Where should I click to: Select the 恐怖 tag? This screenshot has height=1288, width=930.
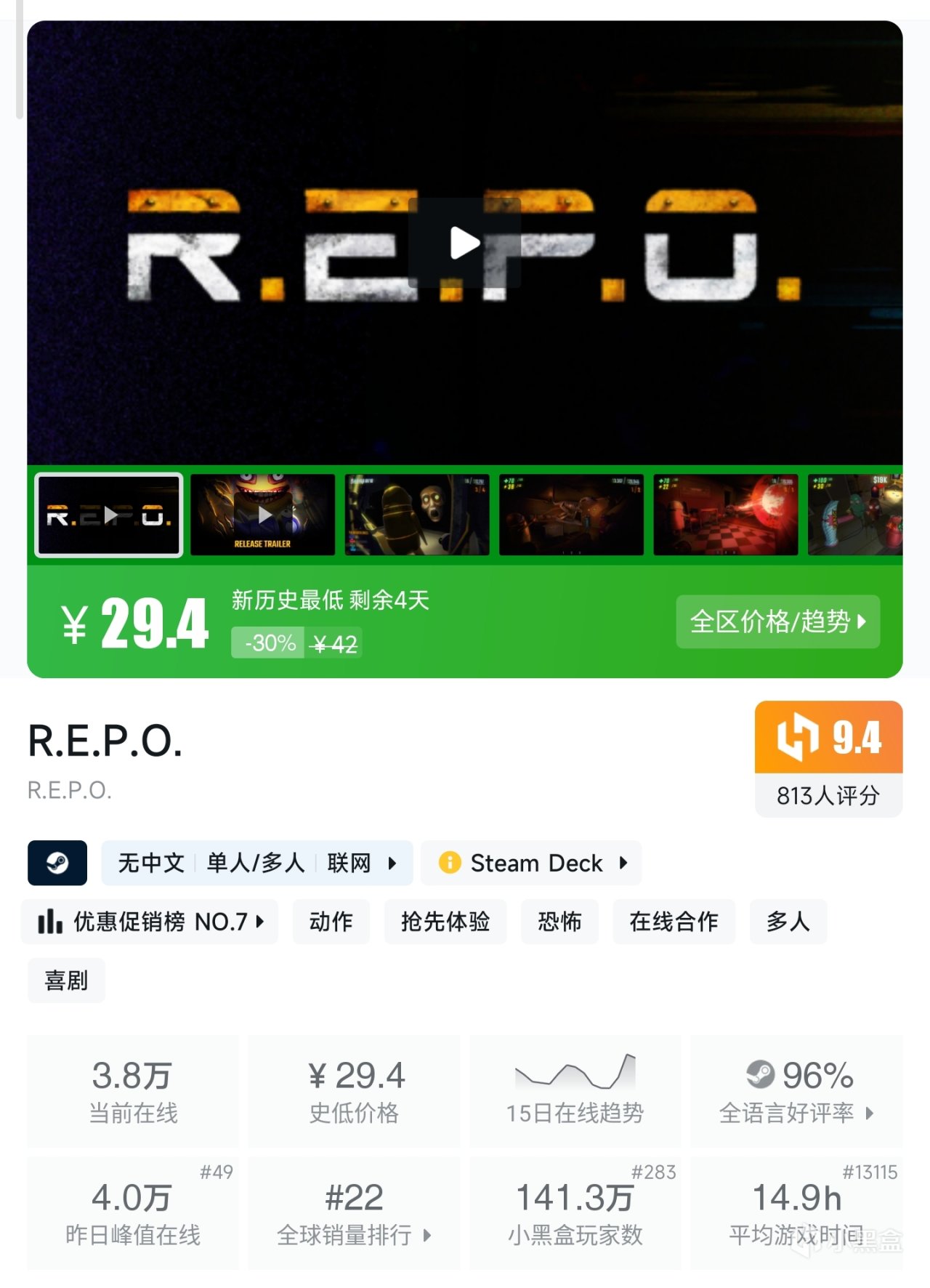[559, 922]
